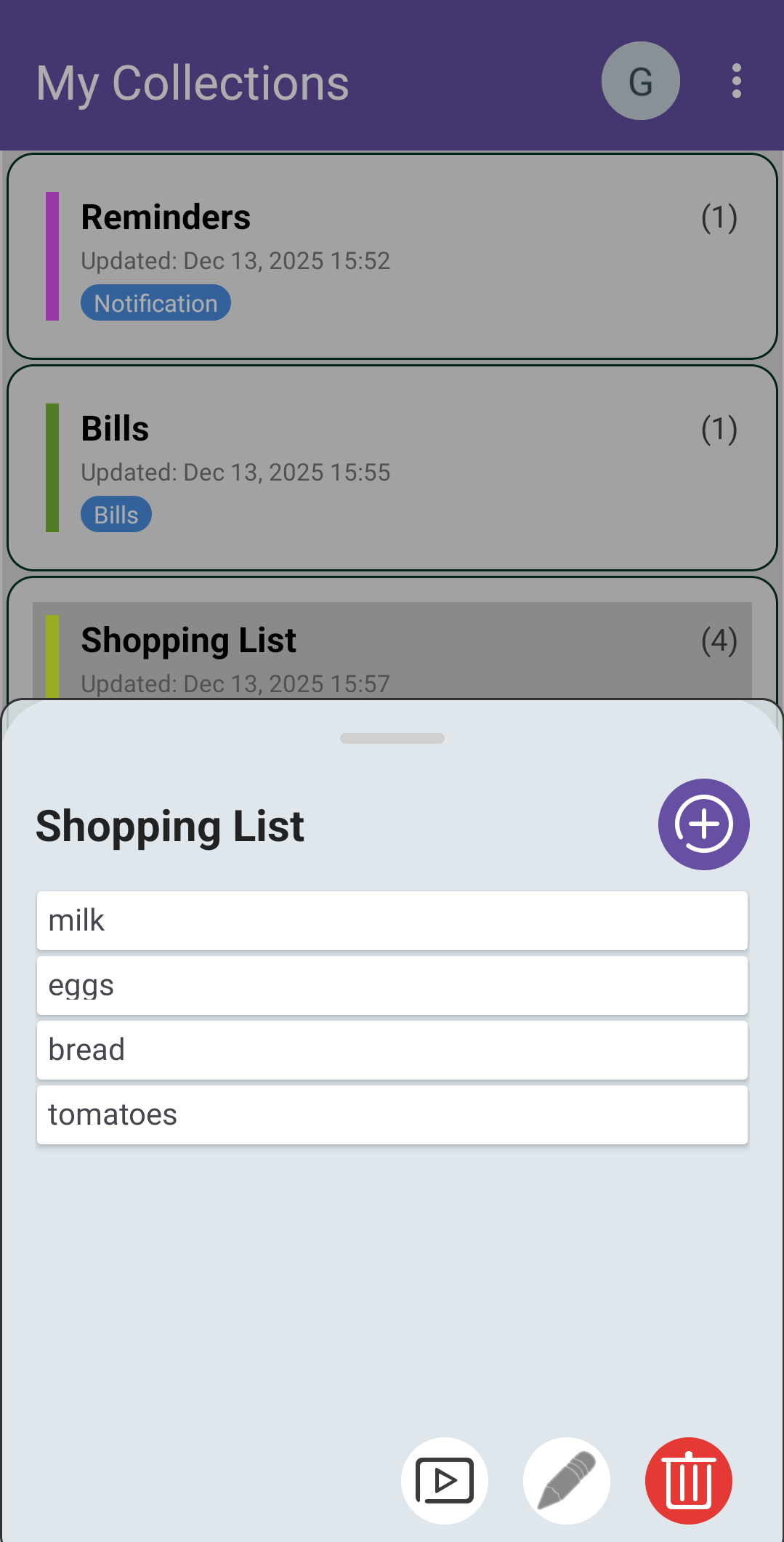
Task: Tap the plus sign inside the circle
Action: (703, 824)
